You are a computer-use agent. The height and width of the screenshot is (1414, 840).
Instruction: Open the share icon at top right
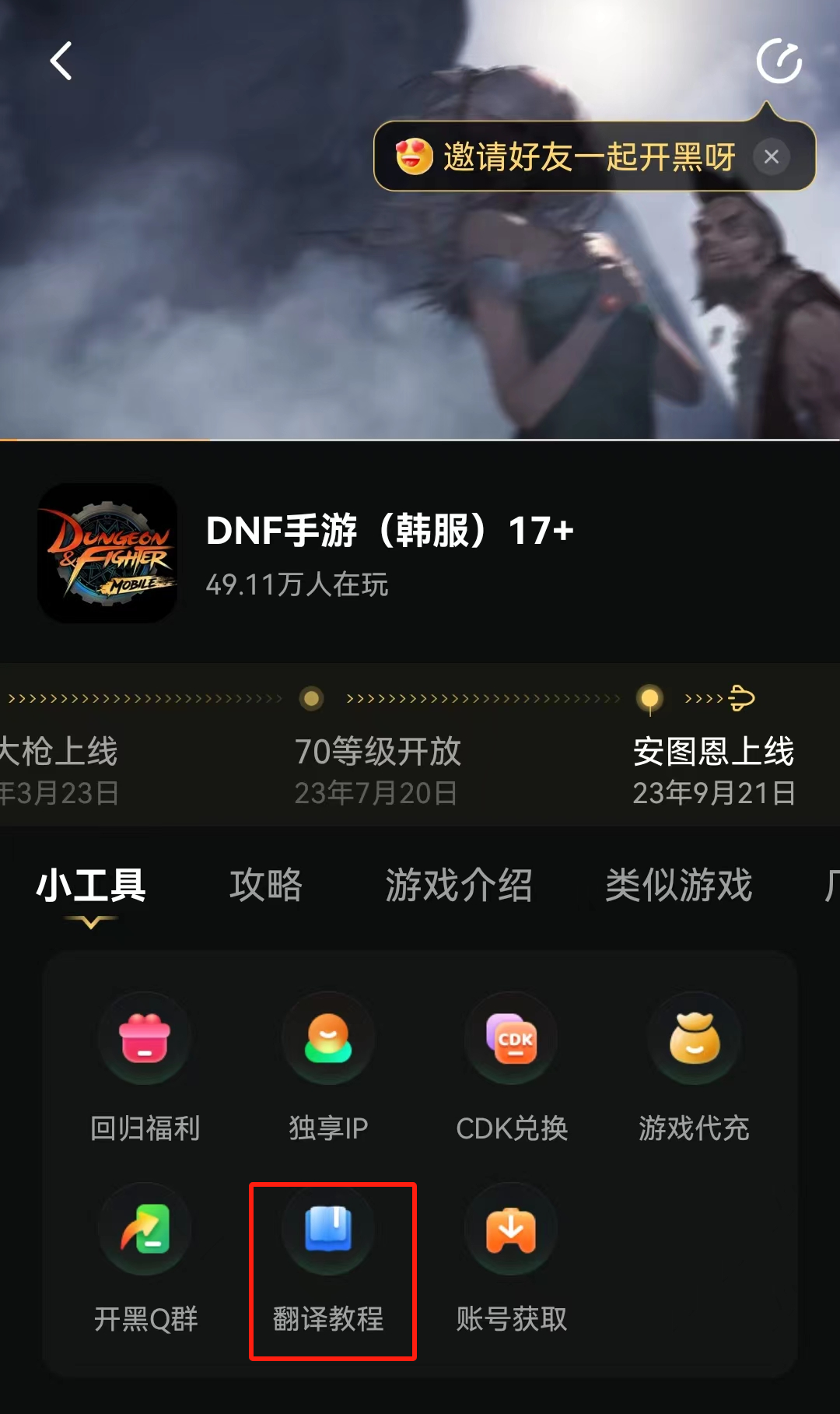(x=779, y=61)
